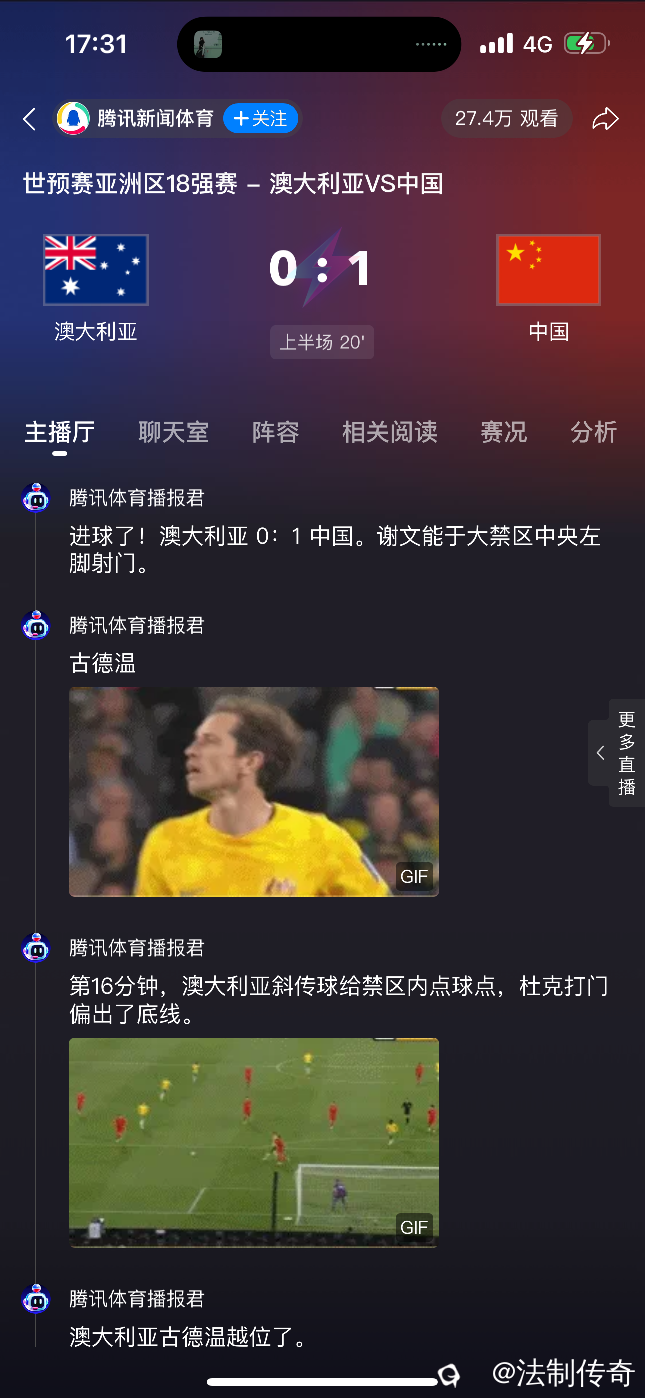Expand the 更多直播 side panel

click(x=617, y=753)
